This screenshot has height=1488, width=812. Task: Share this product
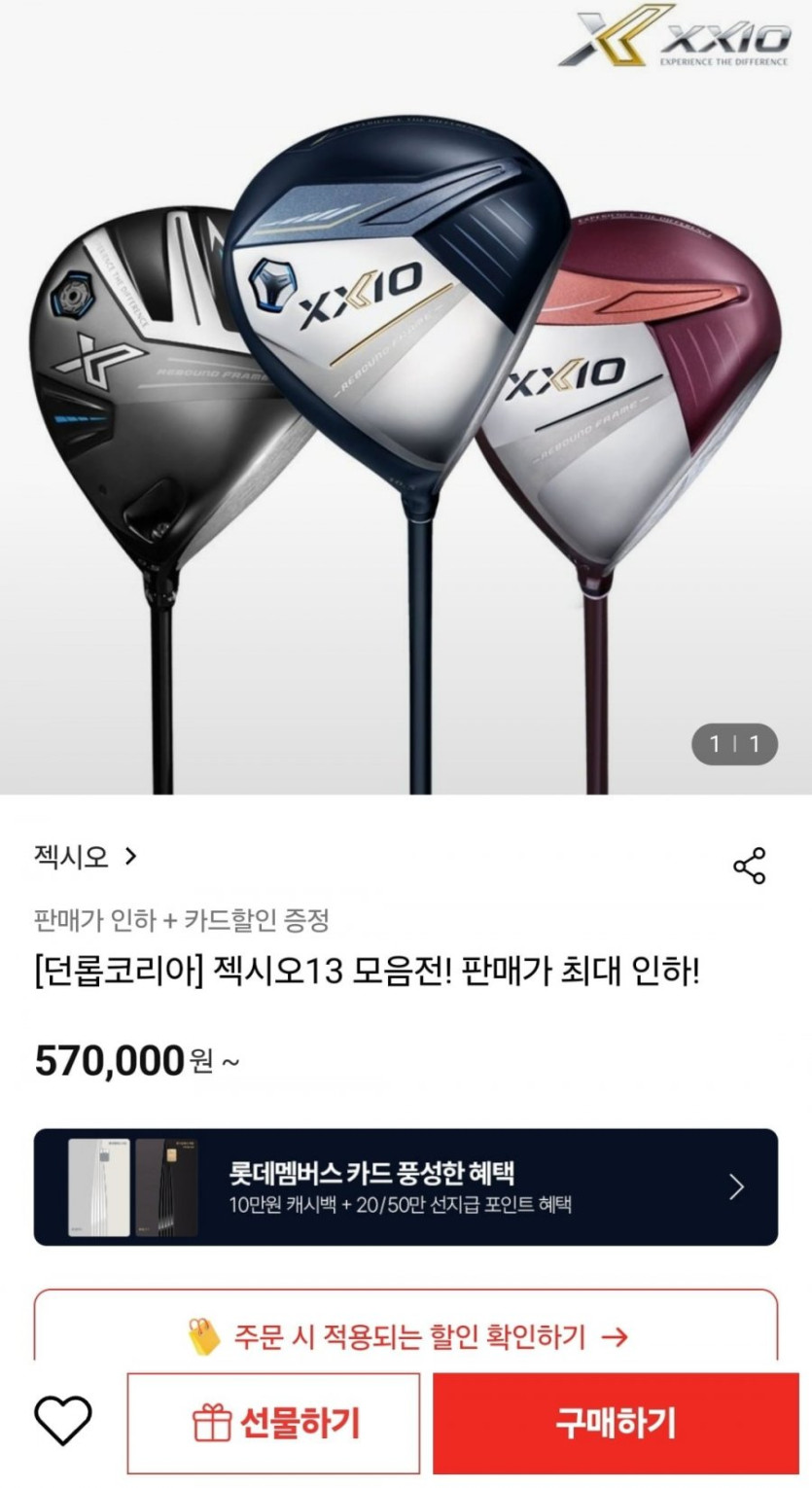pos(749,865)
